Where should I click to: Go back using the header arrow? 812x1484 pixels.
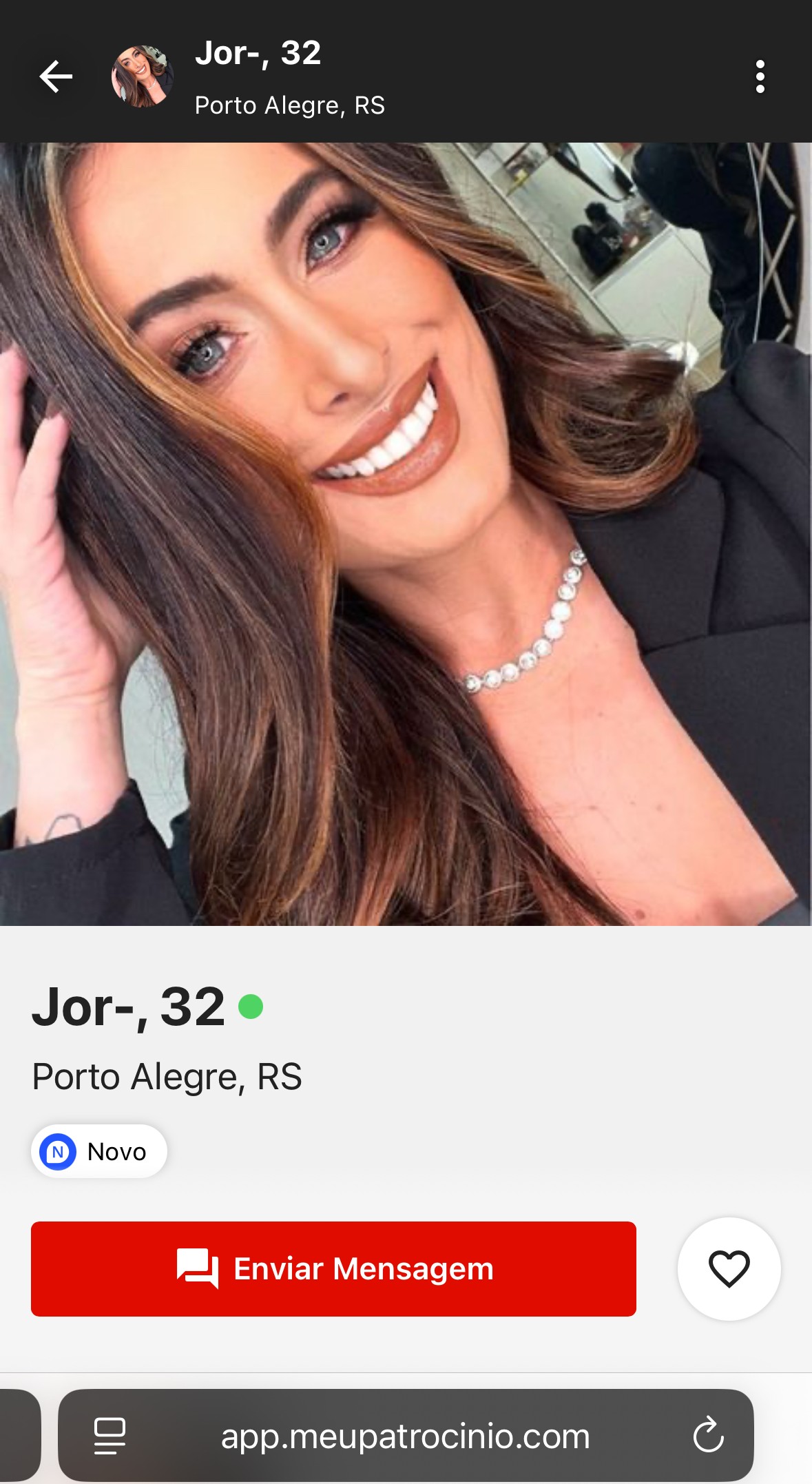point(56,76)
